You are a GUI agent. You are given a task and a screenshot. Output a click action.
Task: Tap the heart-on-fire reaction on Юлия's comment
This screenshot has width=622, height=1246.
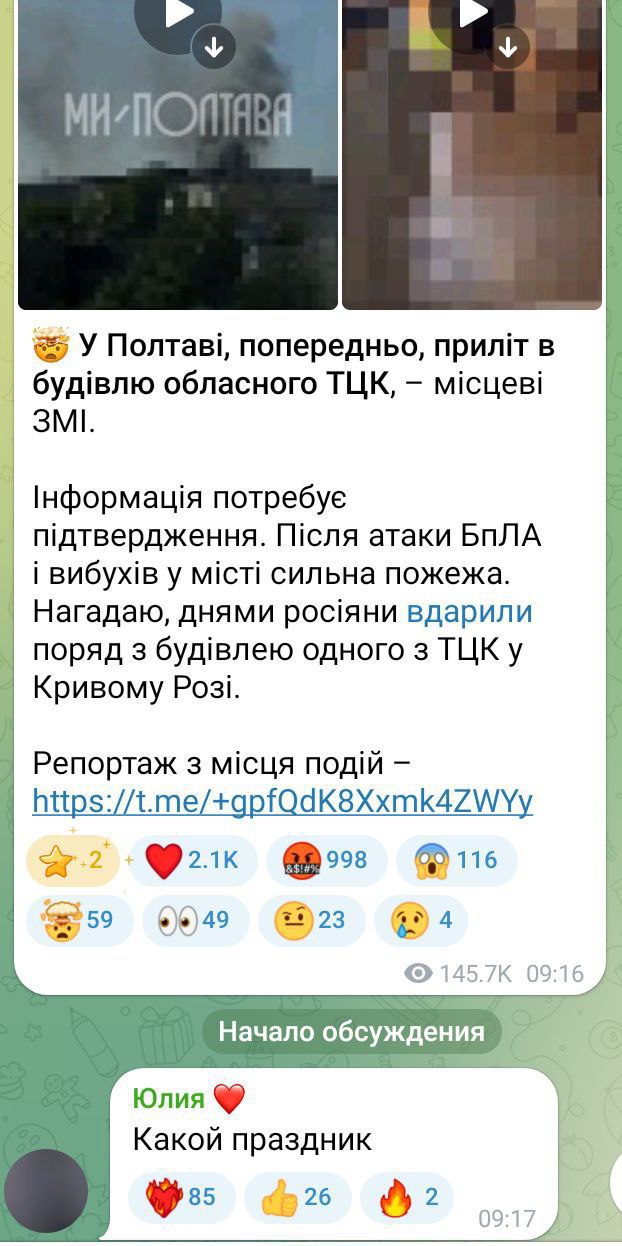[182, 1198]
